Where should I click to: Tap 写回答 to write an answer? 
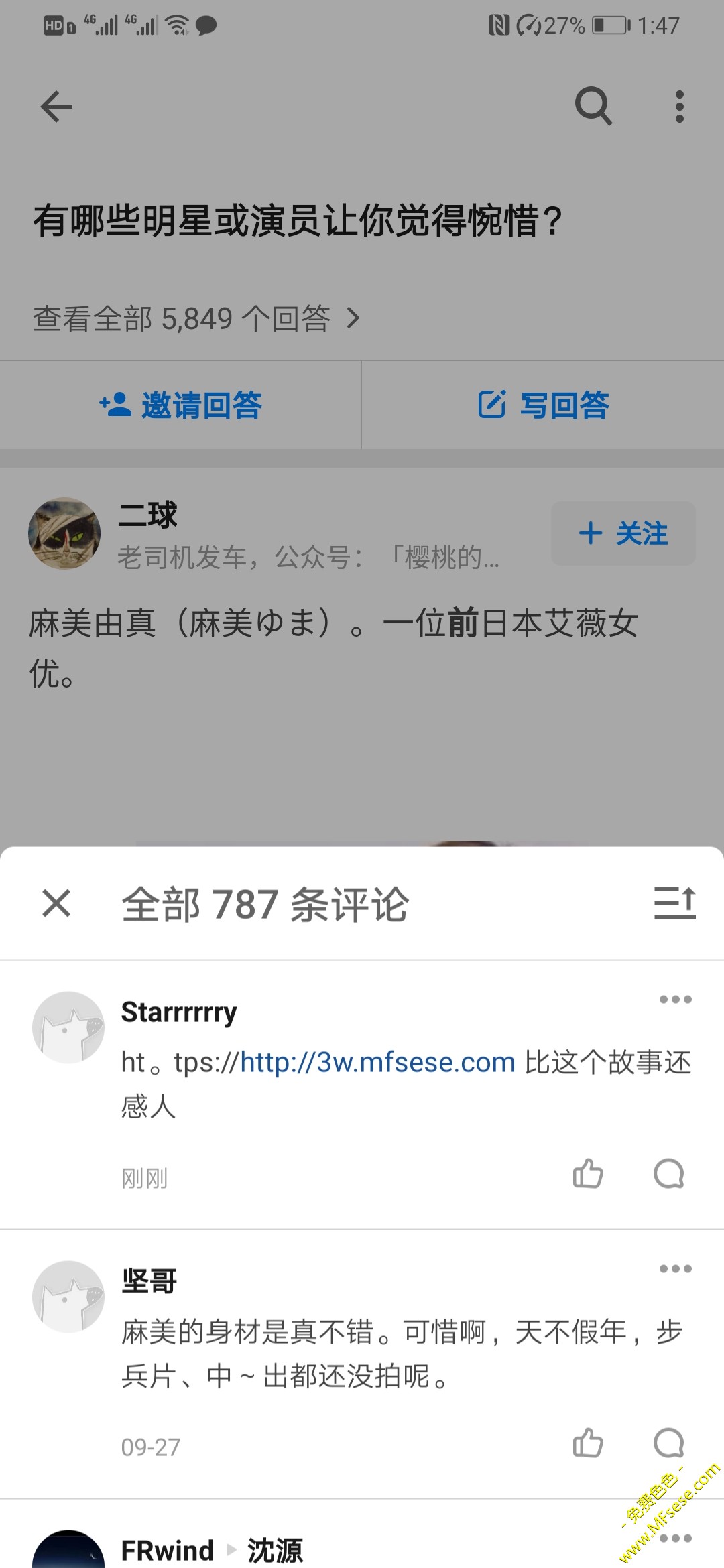tap(543, 405)
